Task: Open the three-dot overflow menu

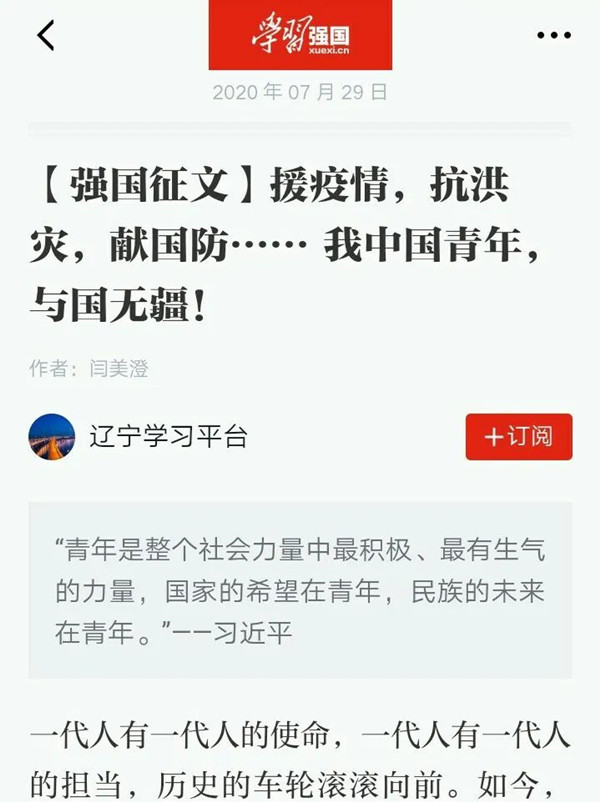Action: pos(553,36)
